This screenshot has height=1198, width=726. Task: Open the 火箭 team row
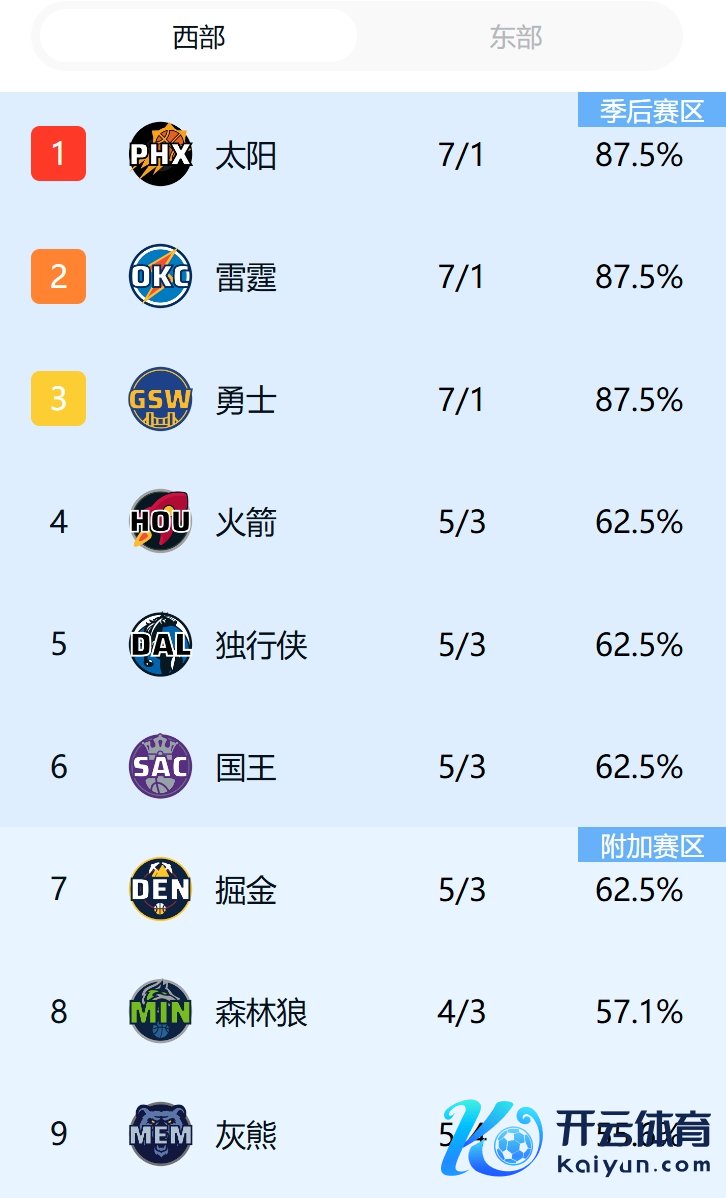coord(363,521)
